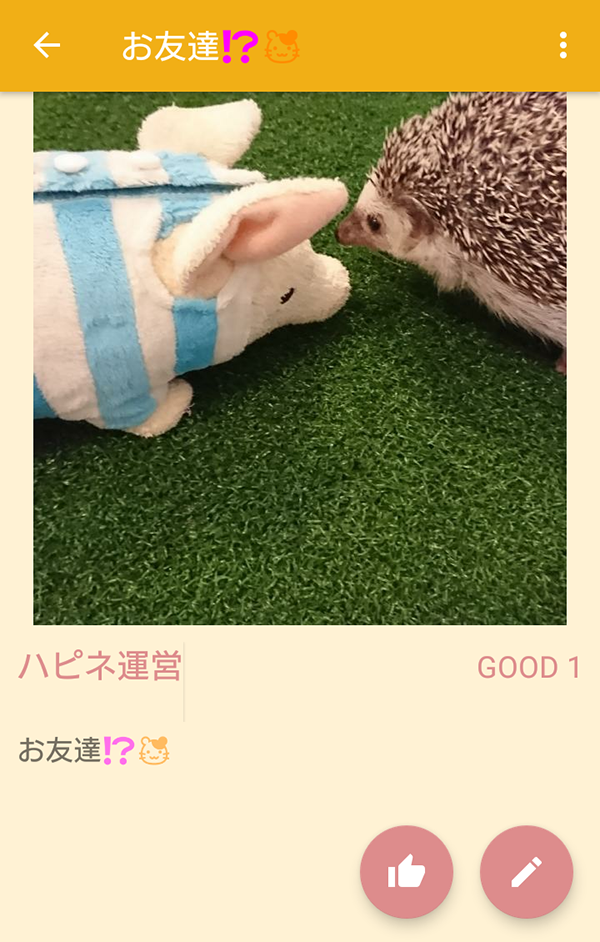Image resolution: width=600 pixels, height=942 pixels.
Task: Tap the pencil edit button
Action: click(526, 872)
